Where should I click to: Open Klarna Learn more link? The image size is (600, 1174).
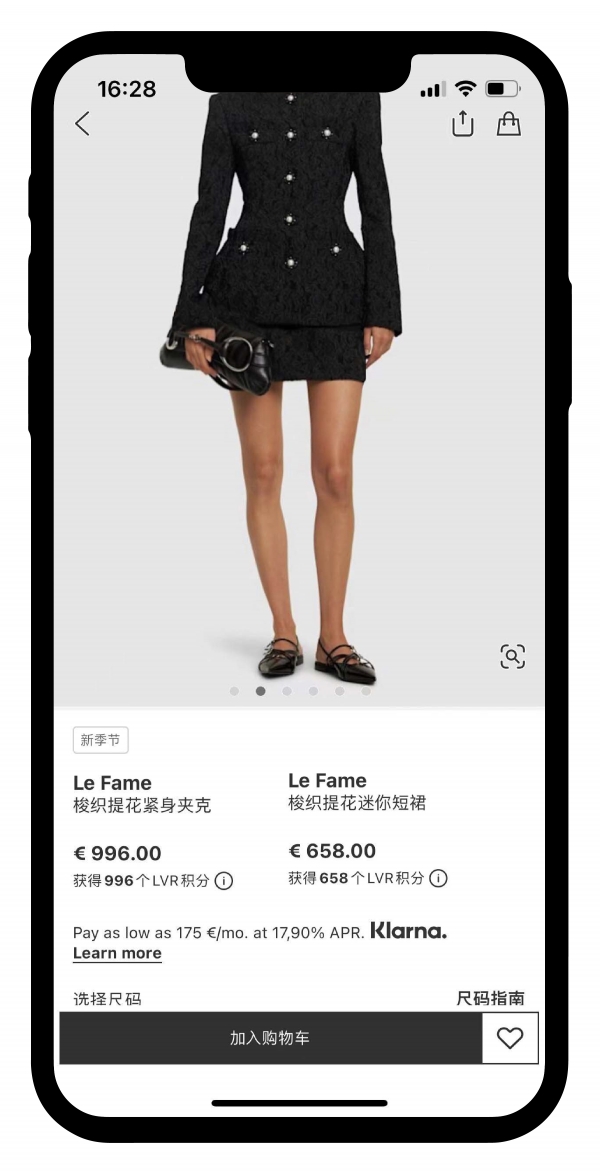(x=117, y=953)
